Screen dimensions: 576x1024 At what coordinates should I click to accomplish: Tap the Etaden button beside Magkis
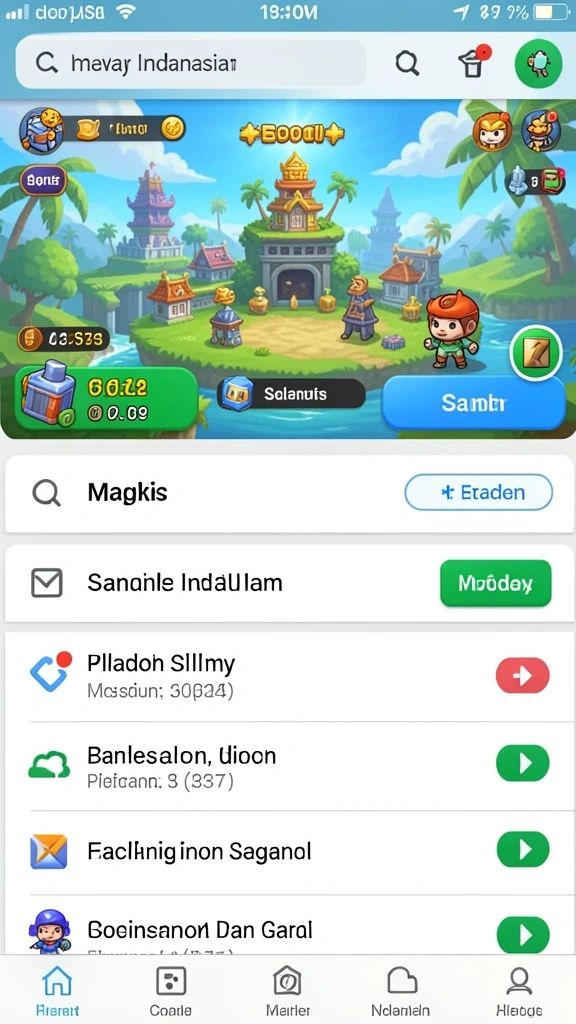tap(479, 492)
